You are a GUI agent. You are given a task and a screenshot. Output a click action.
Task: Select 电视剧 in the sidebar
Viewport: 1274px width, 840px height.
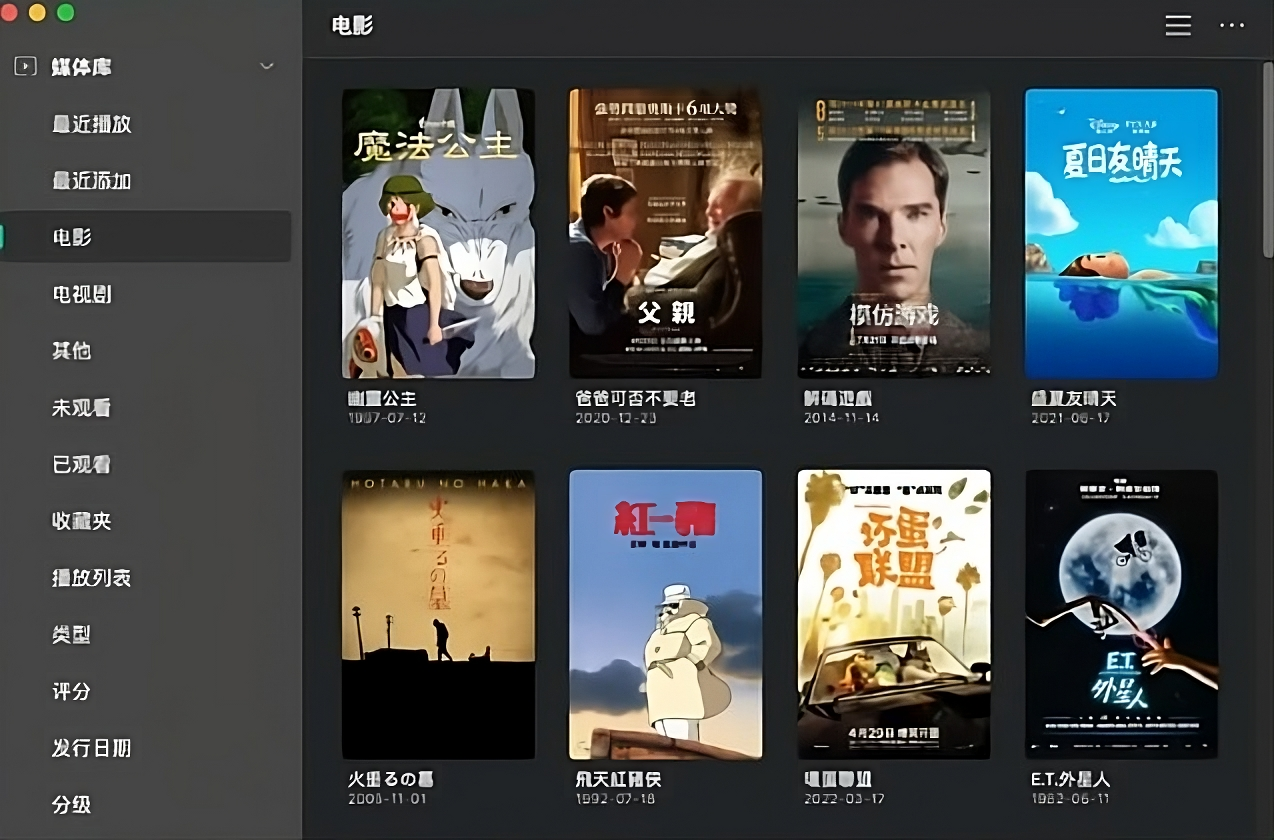(x=81, y=294)
